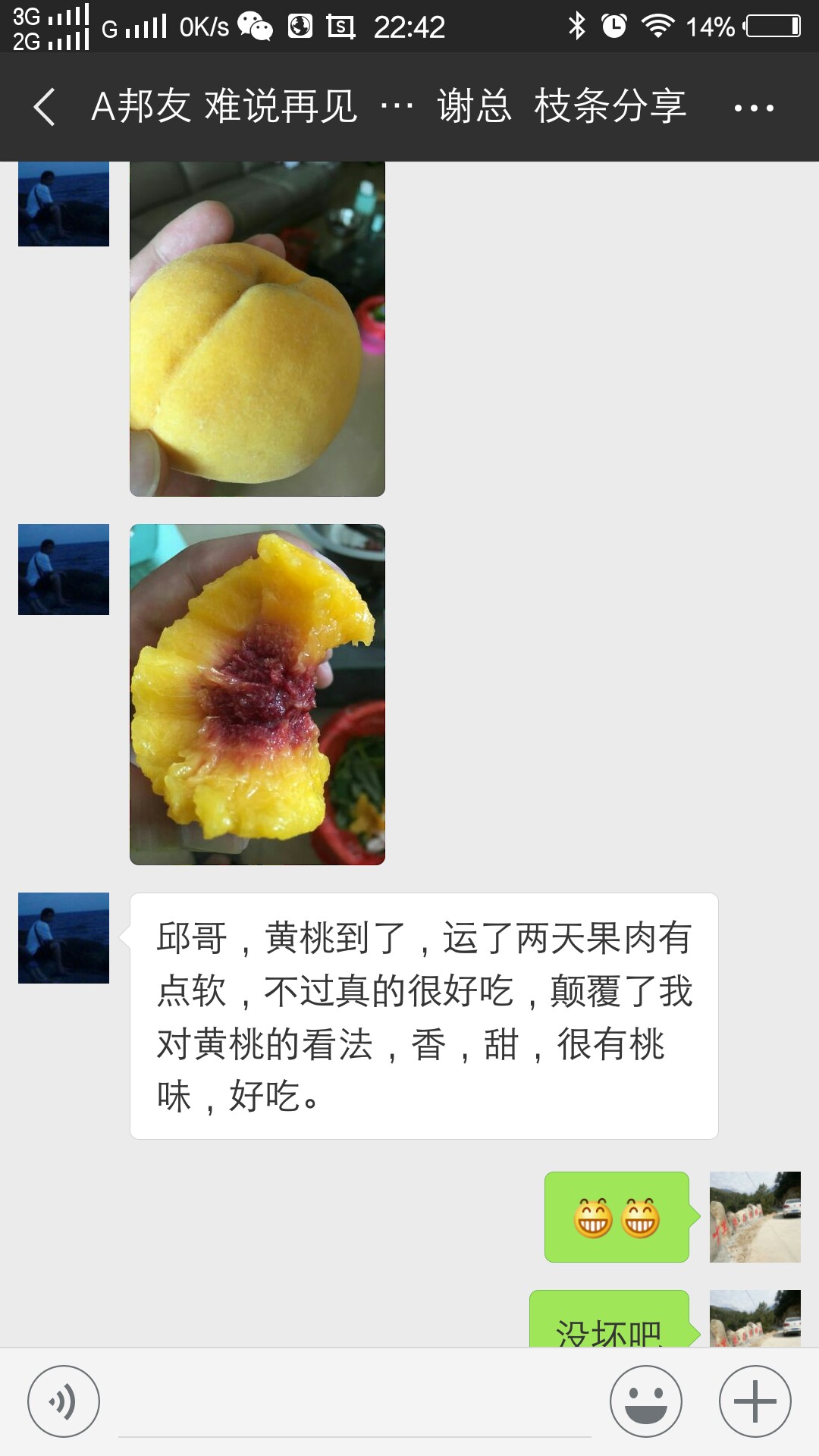The height and width of the screenshot is (1456, 819).
Task: Open the plus attachment menu
Action: pos(755,1401)
